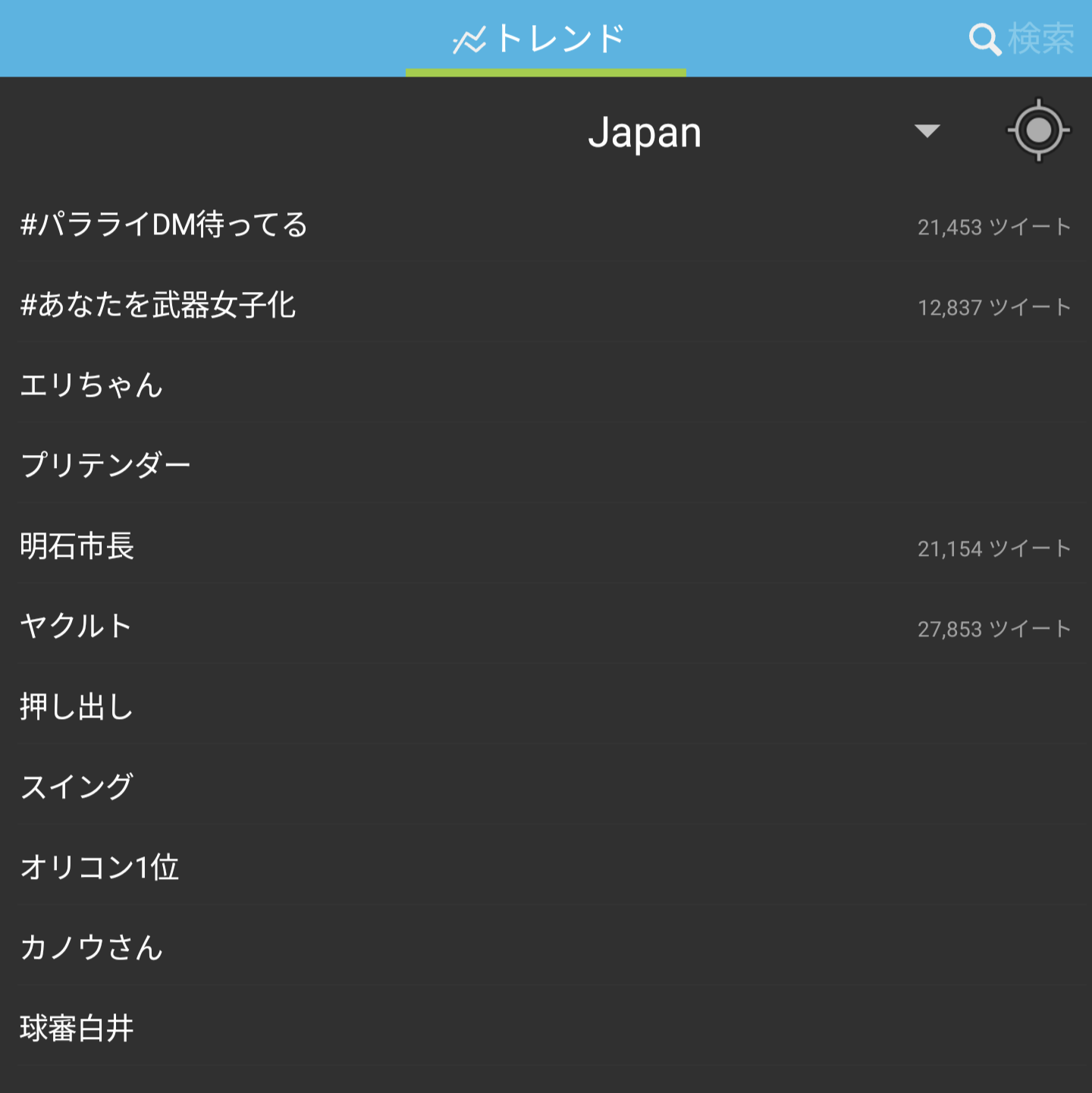
Task: Open trend #パラライDM待ってる
Action: 165,225
